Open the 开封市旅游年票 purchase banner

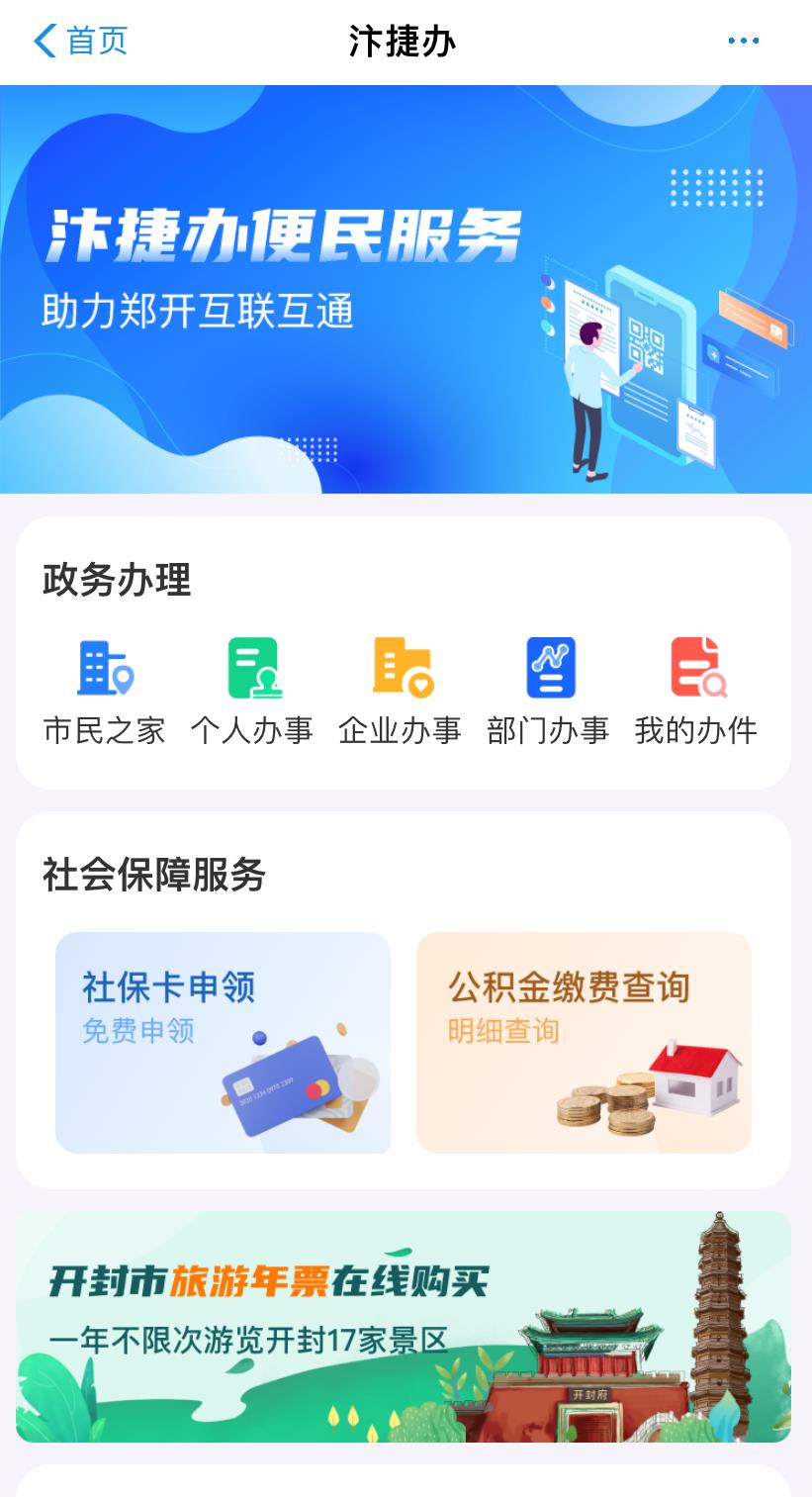(x=404, y=1326)
